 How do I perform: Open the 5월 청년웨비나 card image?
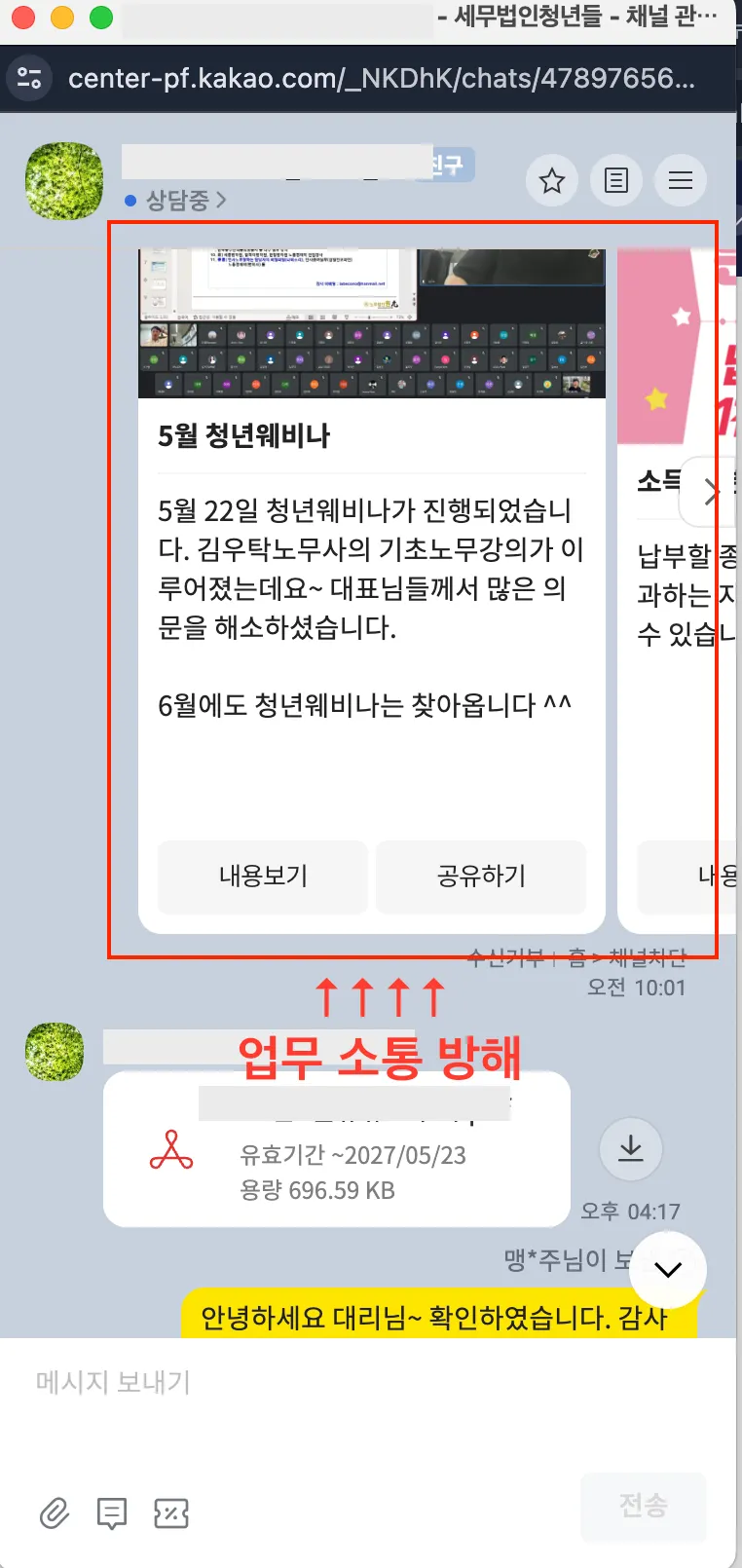[x=372, y=324]
